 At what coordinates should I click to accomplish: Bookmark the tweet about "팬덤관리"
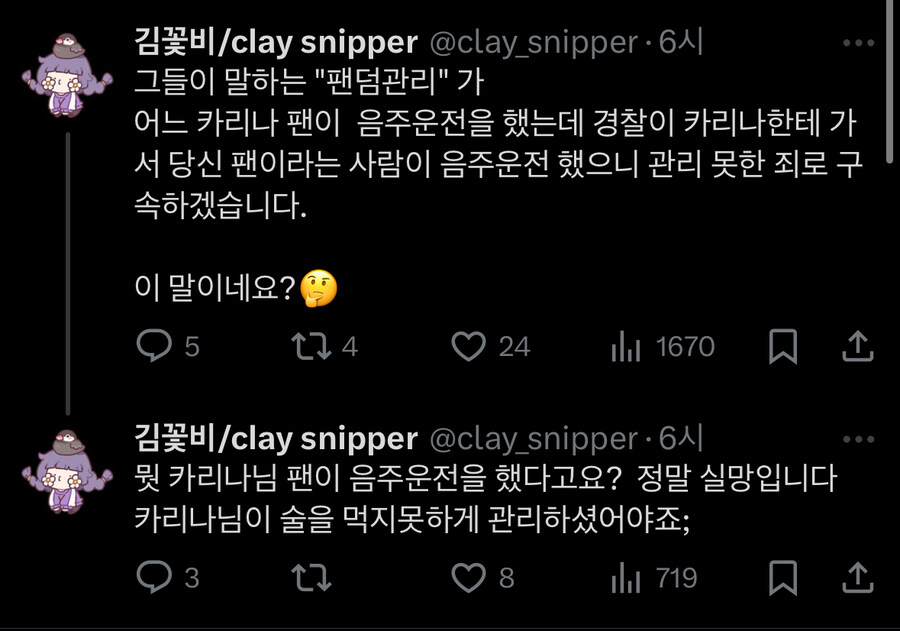click(783, 347)
